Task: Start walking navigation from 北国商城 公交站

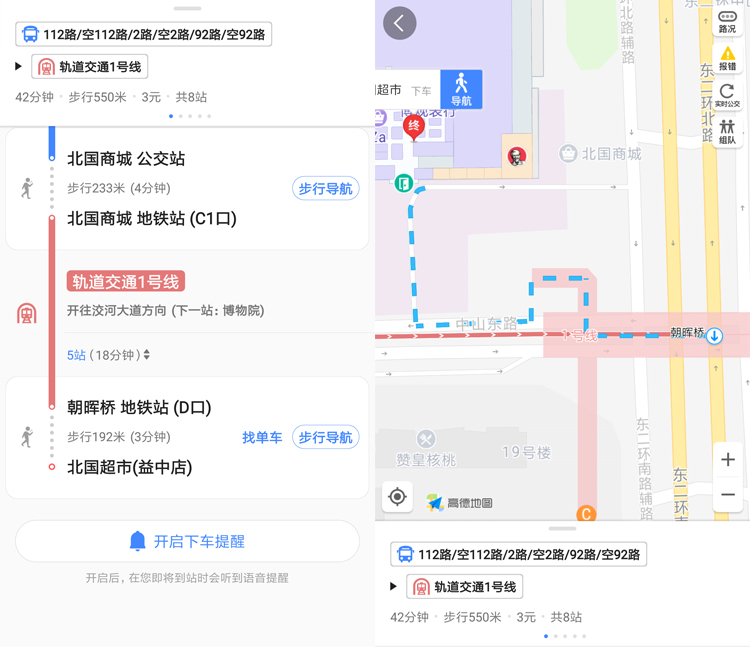Action: click(325, 188)
